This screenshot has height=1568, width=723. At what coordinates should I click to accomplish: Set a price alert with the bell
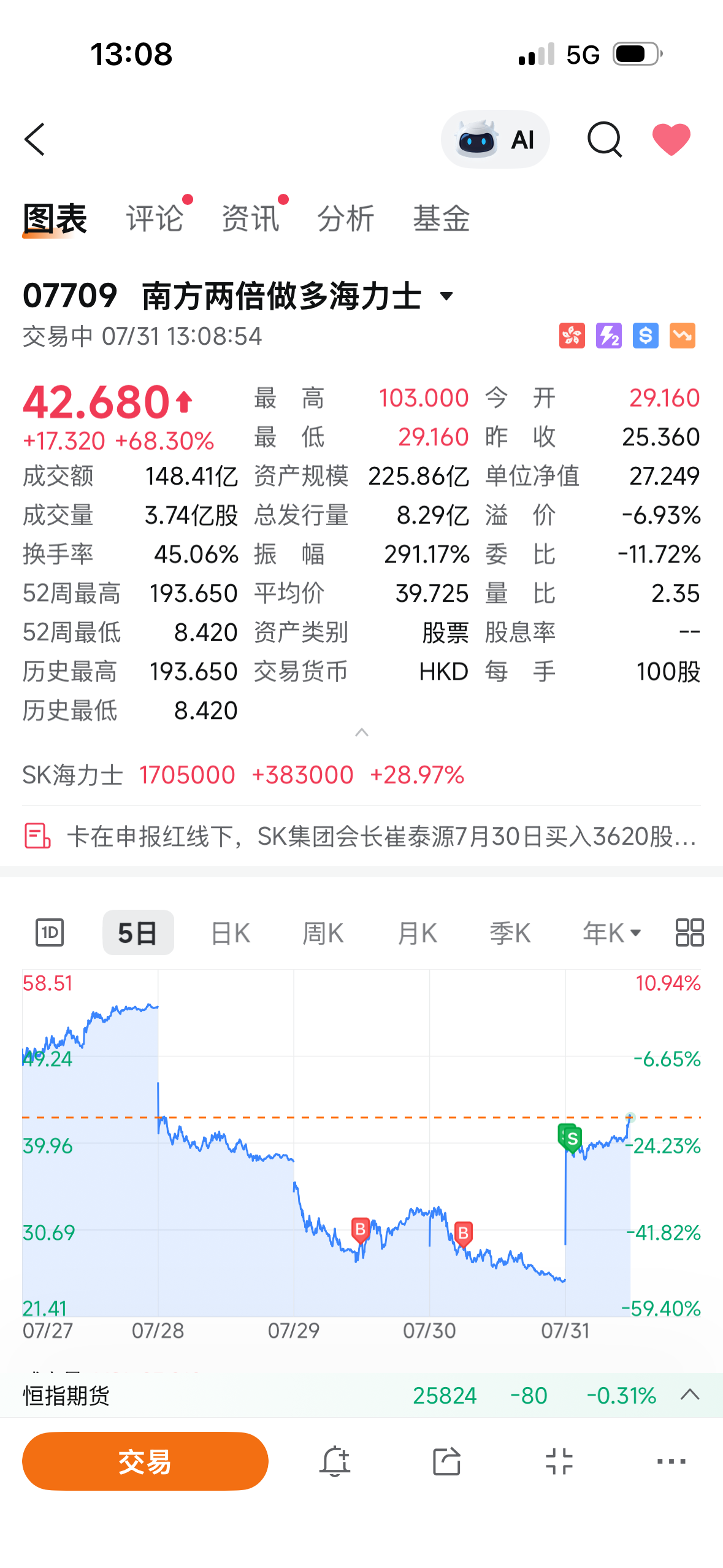tap(335, 1461)
